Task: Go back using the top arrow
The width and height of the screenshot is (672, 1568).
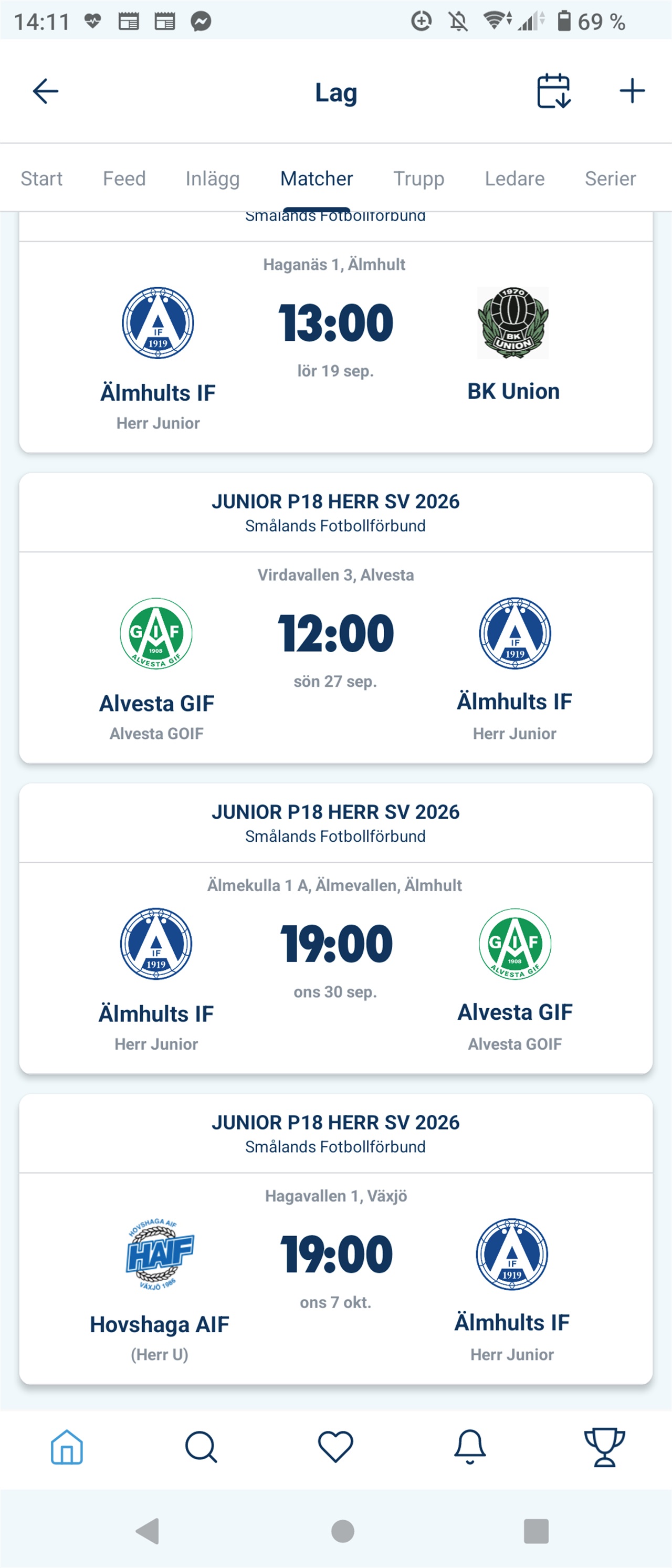Action: coord(46,91)
